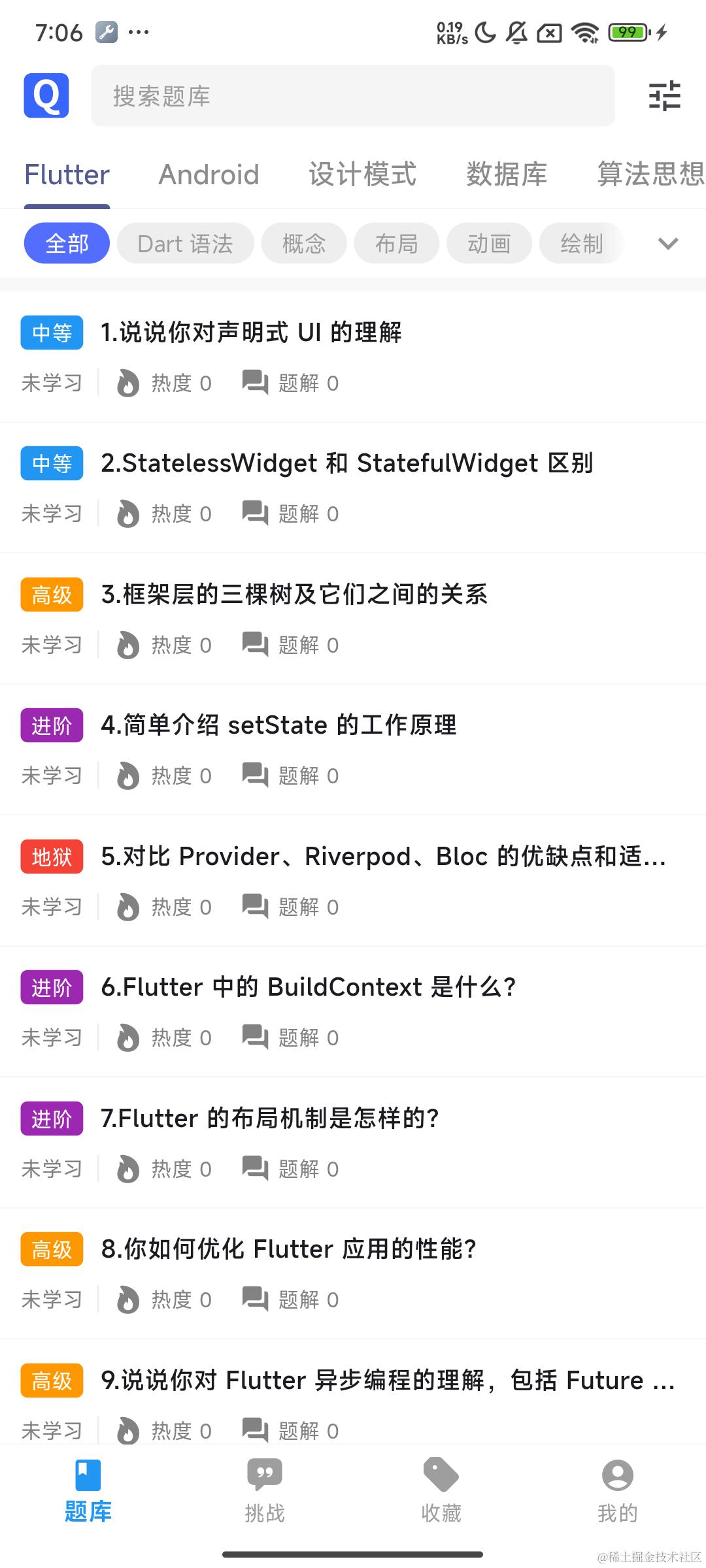
Task: View question 3 on 框架层的三棵树
Action: 294,595
